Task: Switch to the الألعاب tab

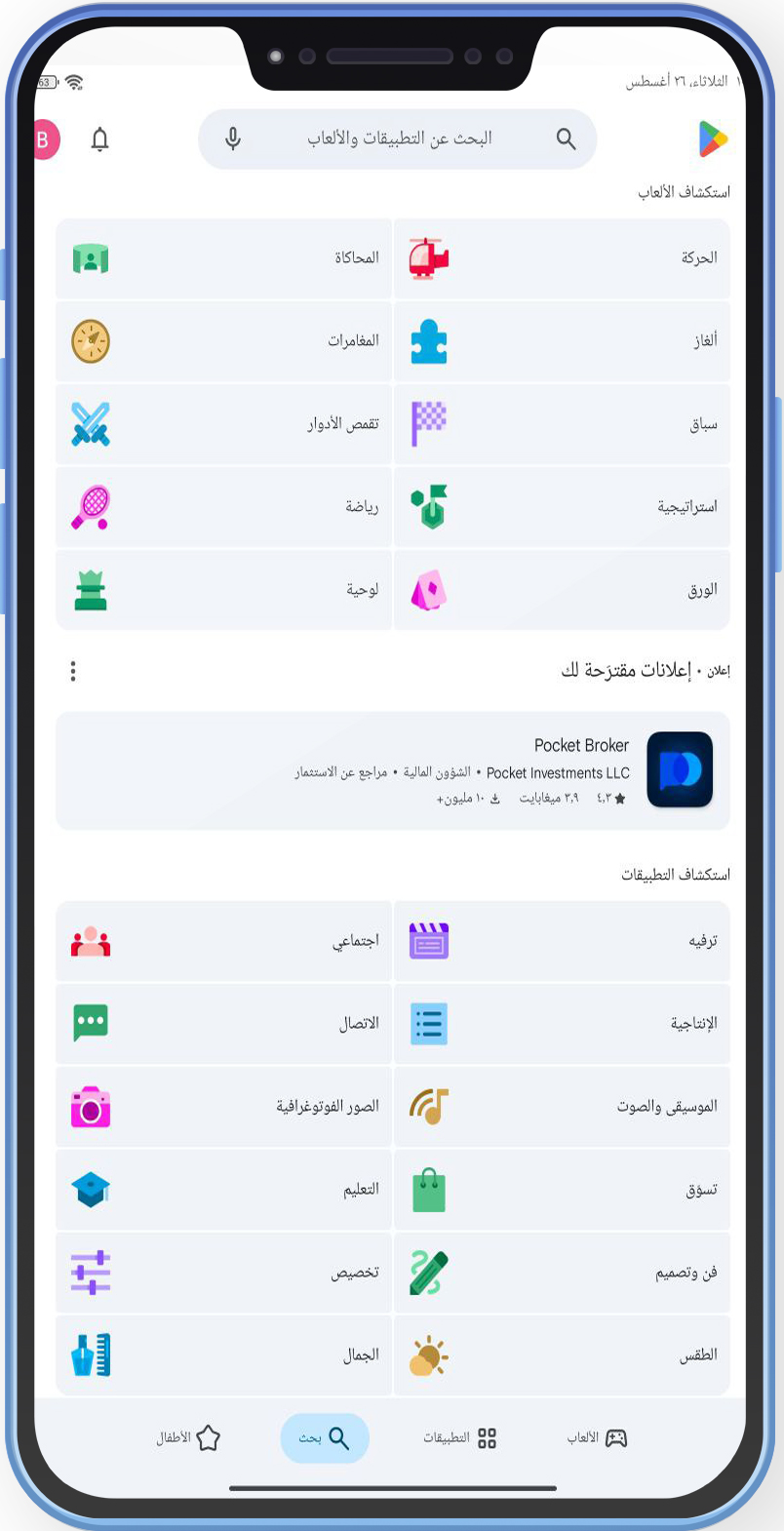Action: pyautogui.click(x=597, y=1438)
